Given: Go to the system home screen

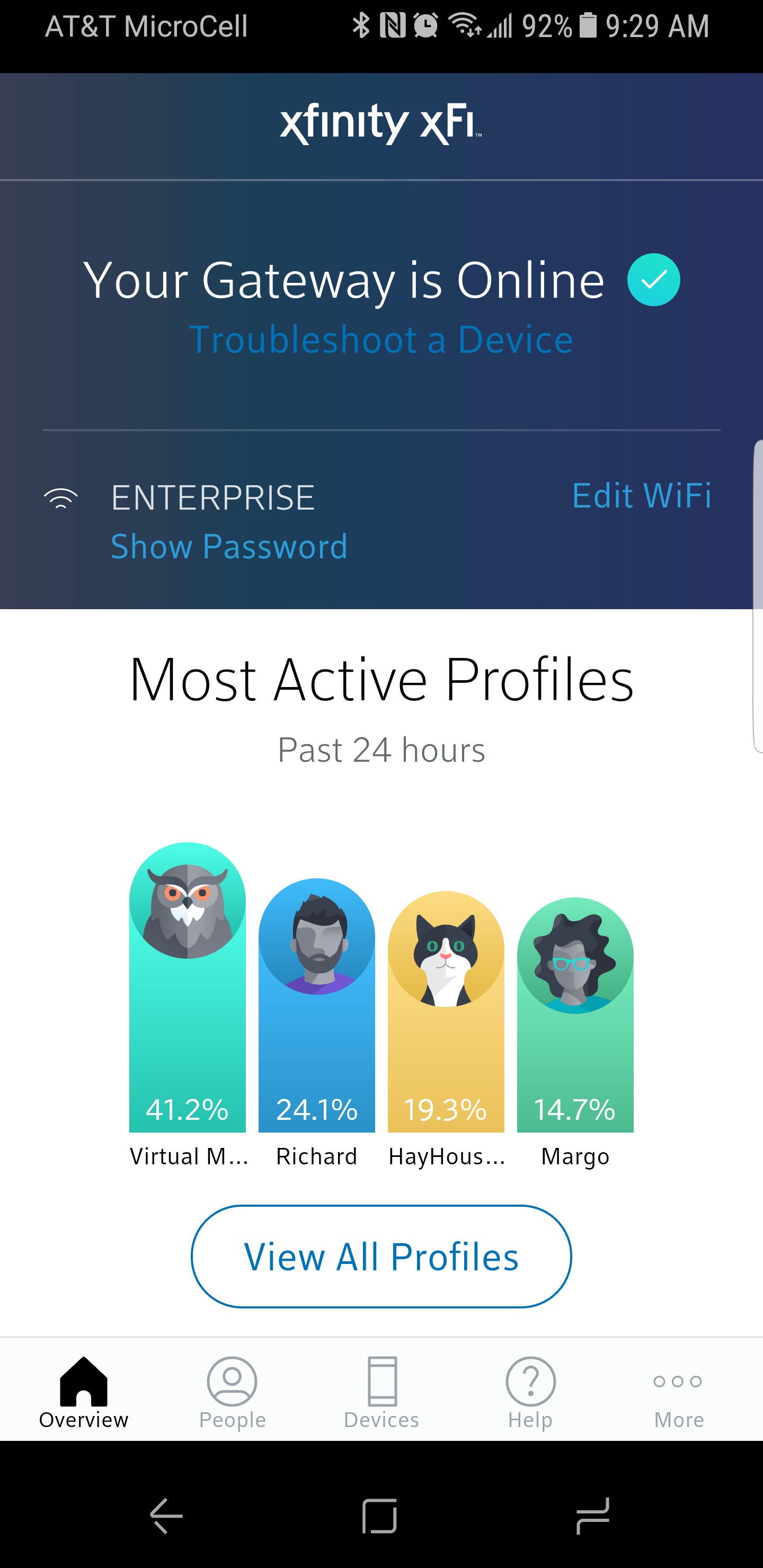Looking at the screenshot, I should point(380,1516).
